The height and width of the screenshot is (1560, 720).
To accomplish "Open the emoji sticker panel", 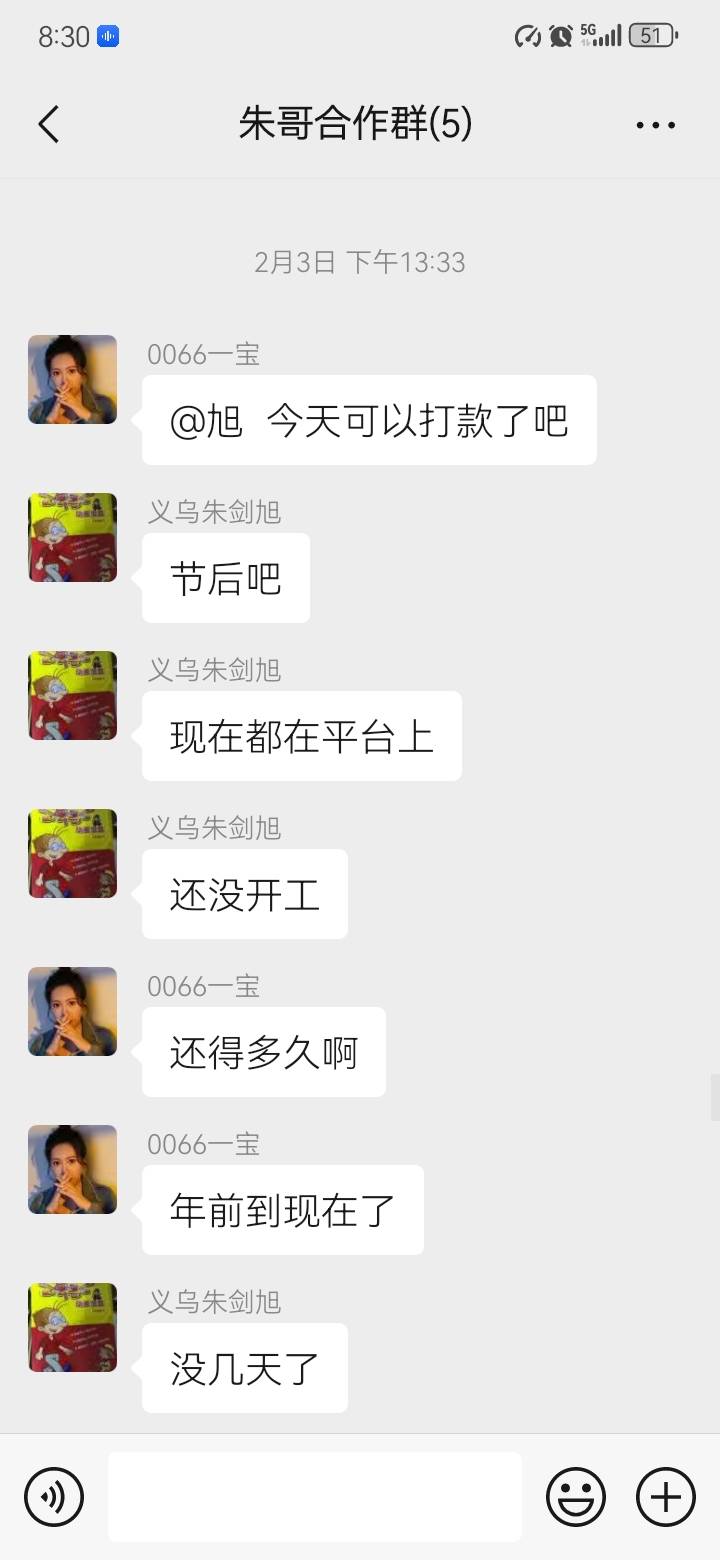I will [575, 1497].
